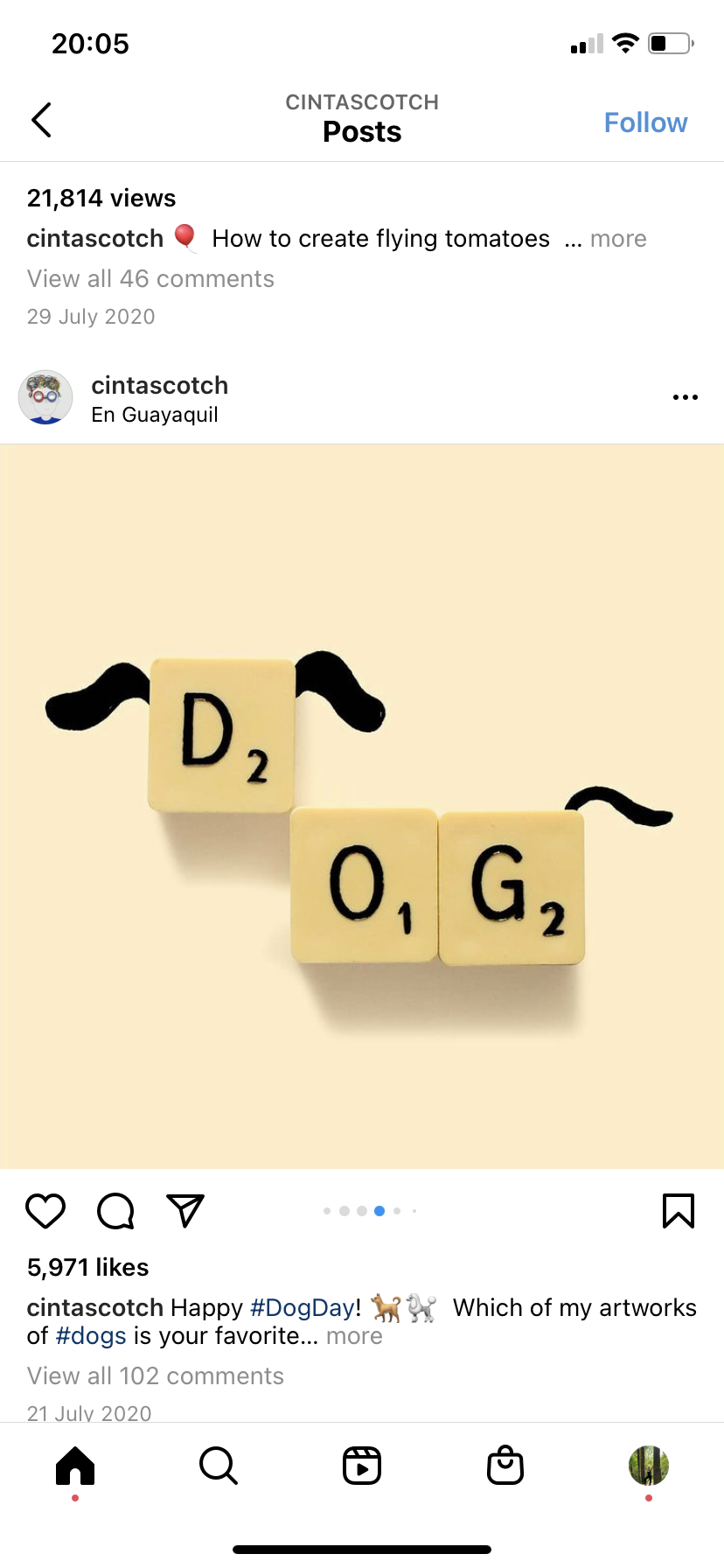Screen dimensions: 724x1568
Task: Open the post options three-dot menu
Action: 685,397
